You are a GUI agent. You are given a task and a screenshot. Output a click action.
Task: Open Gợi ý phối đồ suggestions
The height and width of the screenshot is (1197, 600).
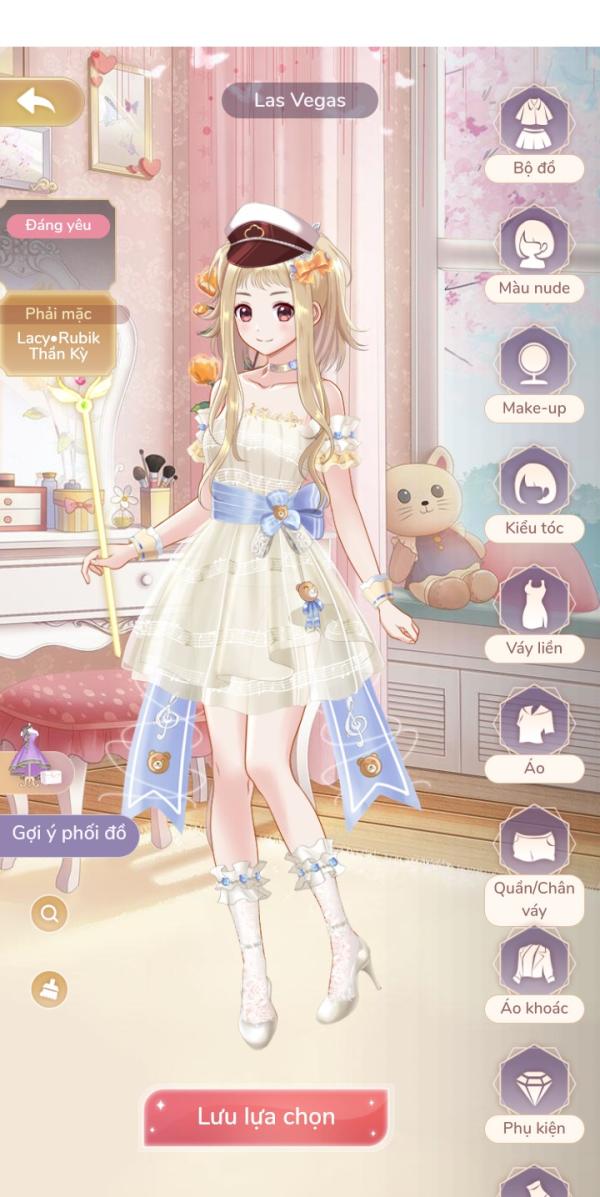pos(69,833)
